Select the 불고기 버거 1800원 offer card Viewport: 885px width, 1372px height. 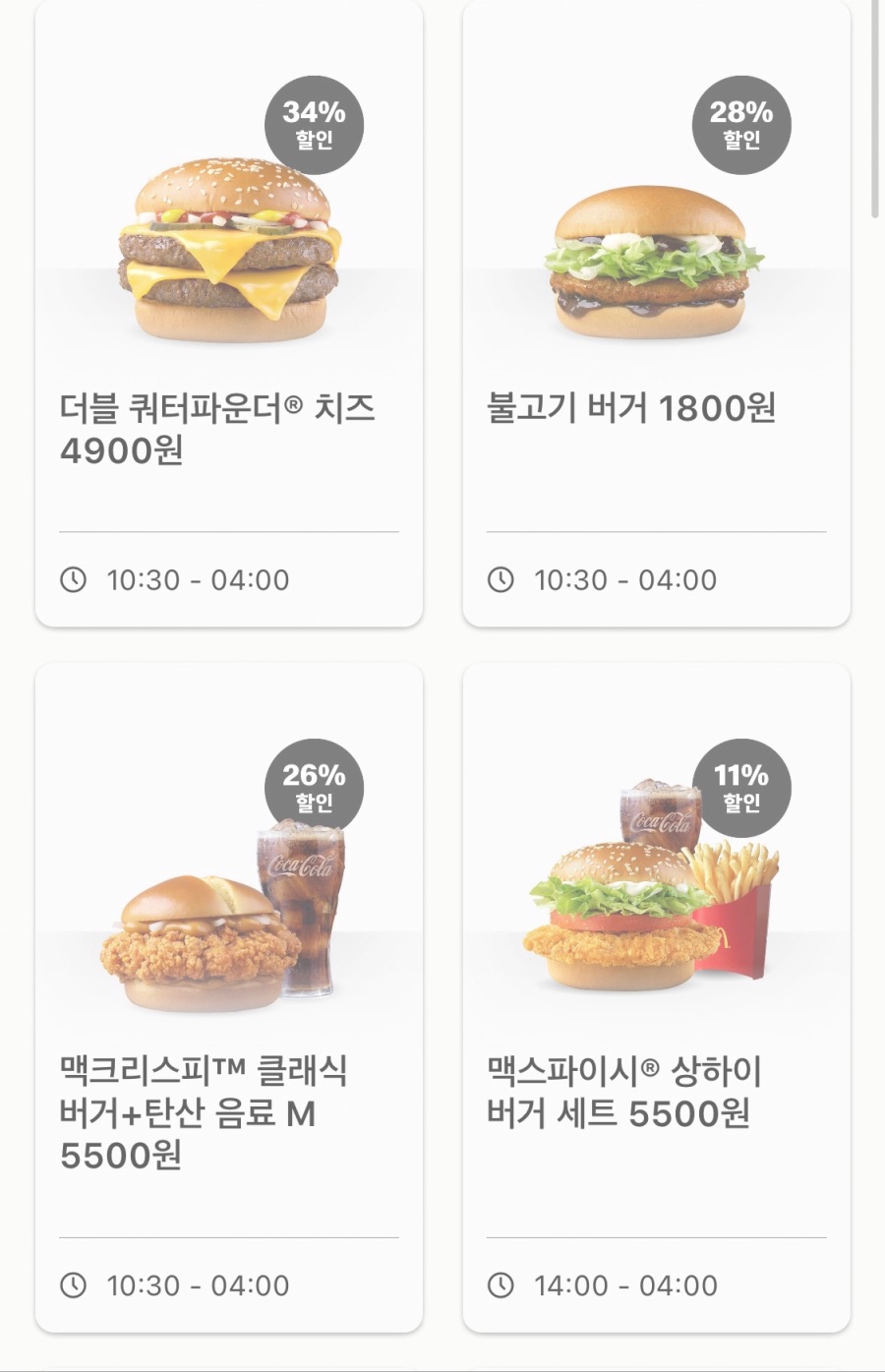656,315
